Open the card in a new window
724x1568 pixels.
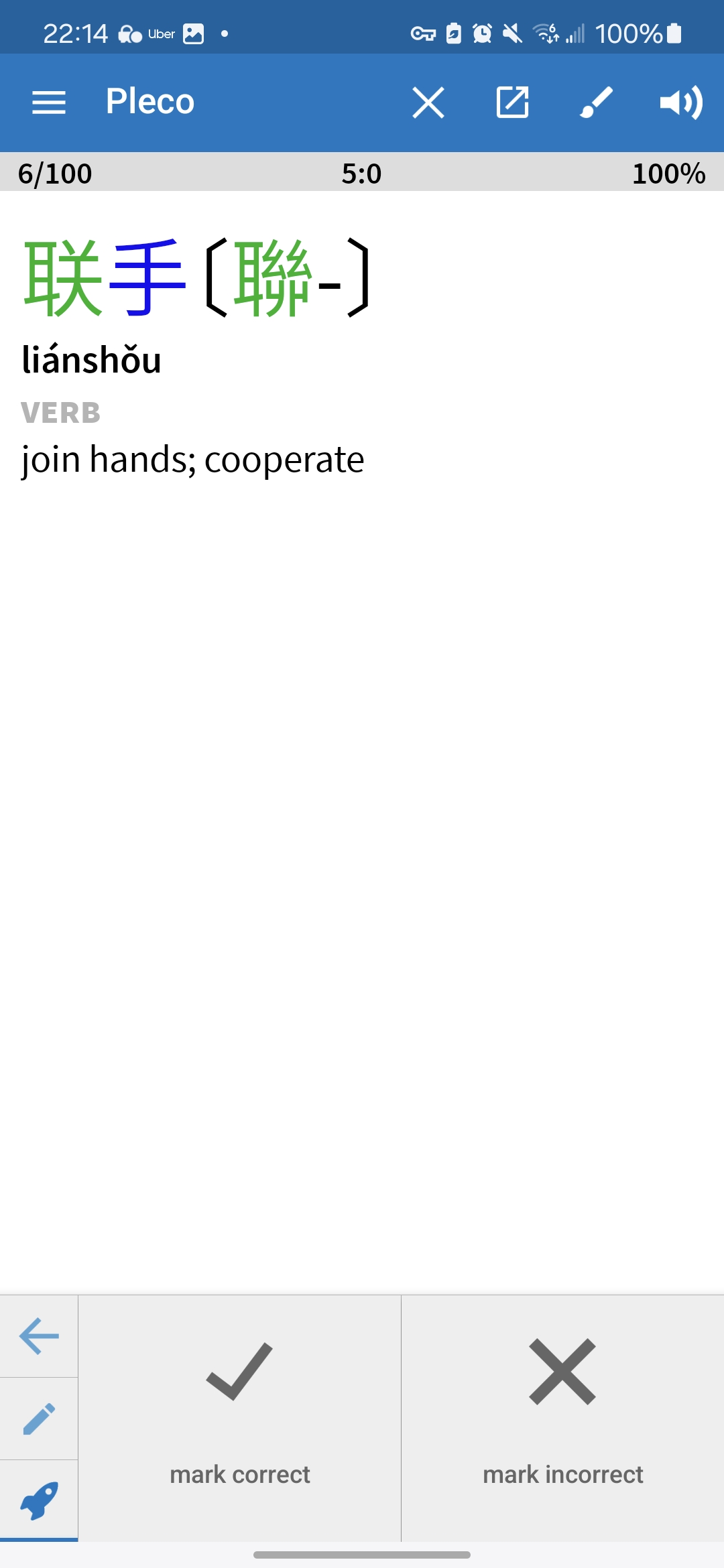click(x=513, y=102)
